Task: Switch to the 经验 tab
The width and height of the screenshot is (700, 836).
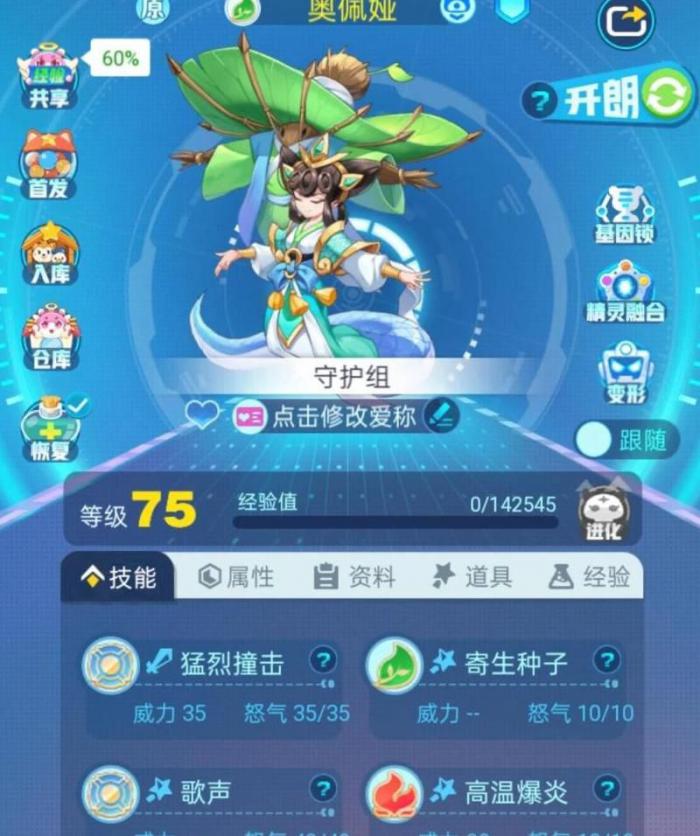Action: [590, 577]
